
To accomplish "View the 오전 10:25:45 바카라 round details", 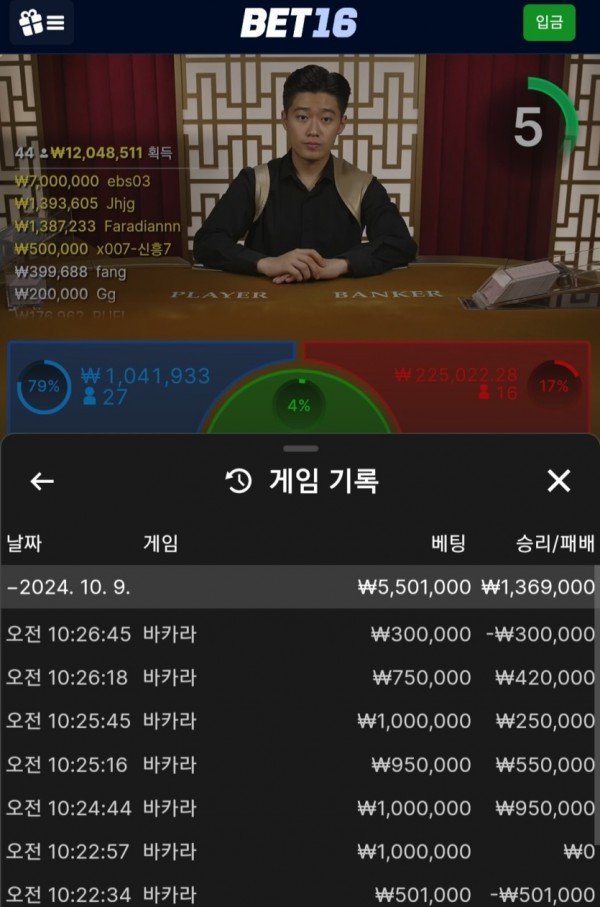I will click(300, 720).
